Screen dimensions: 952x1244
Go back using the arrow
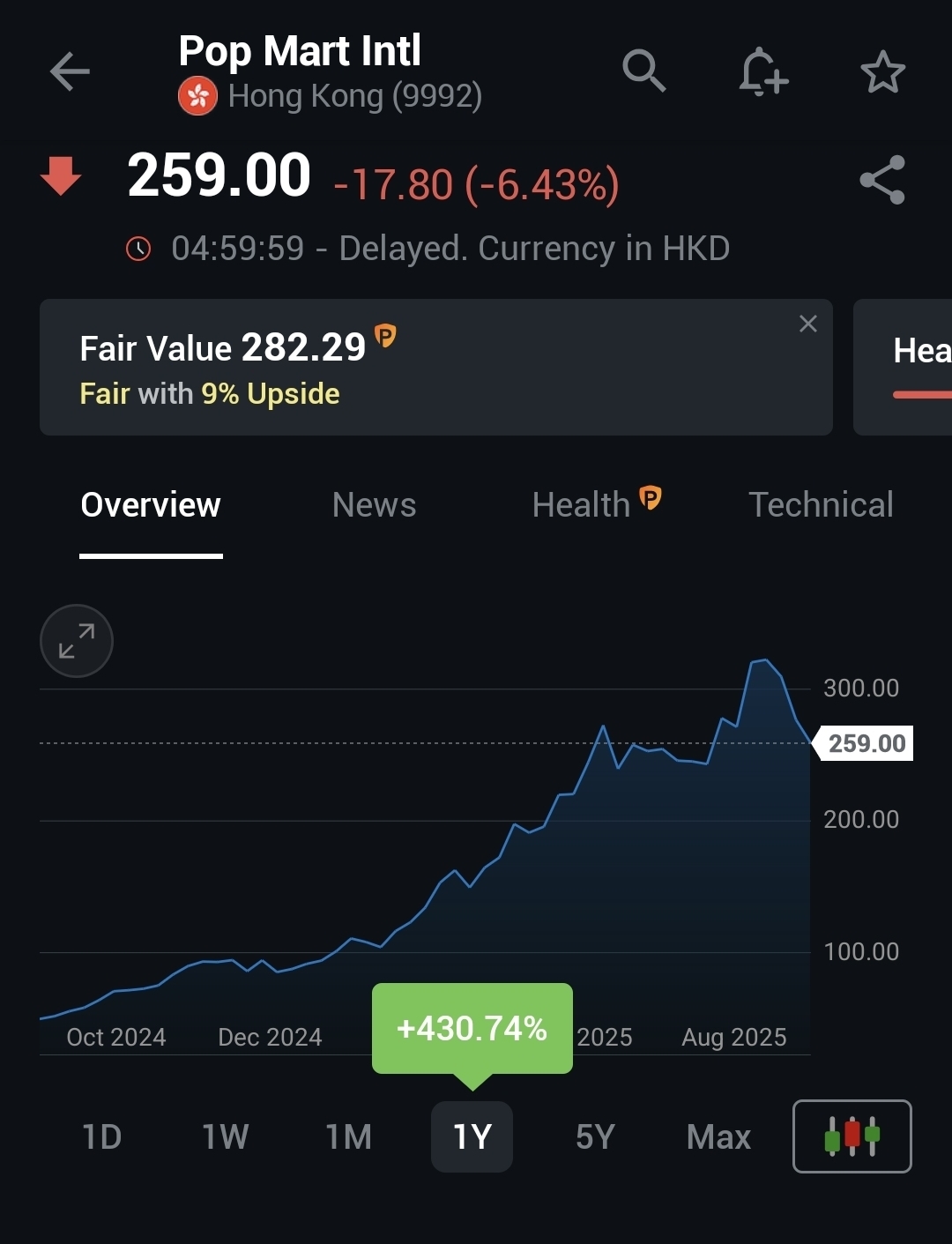[70, 71]
